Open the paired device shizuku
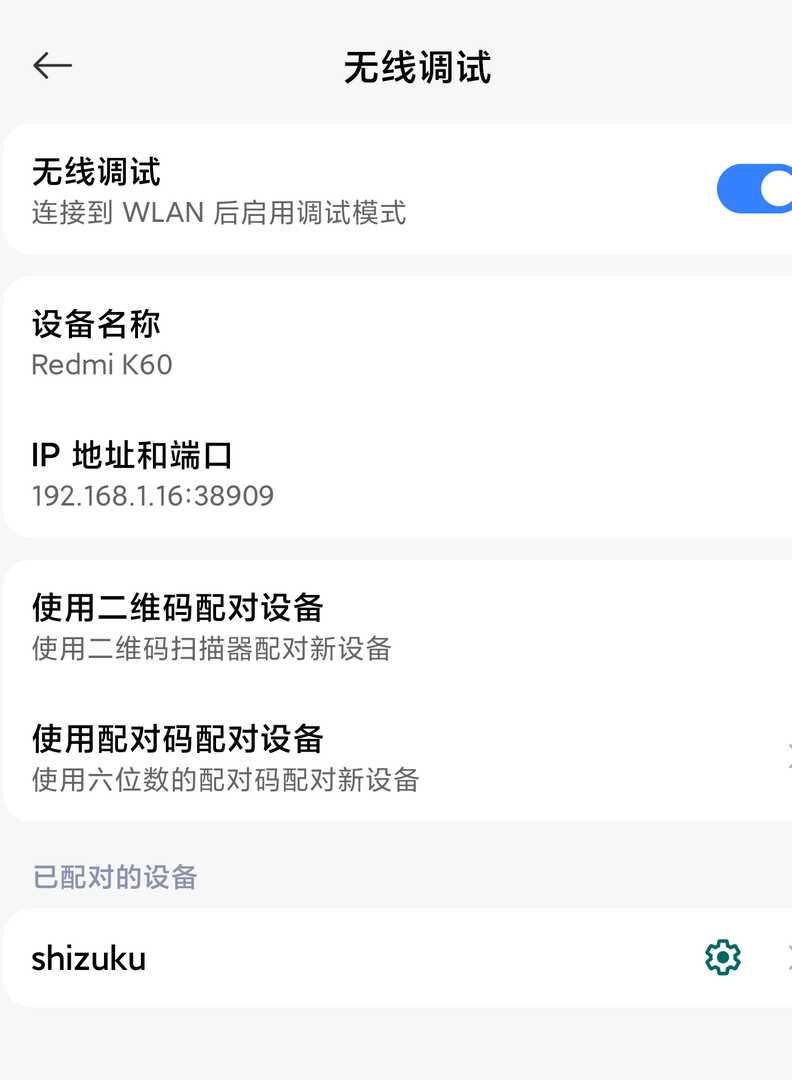Viewport: 792px width, 1080px height. pyautogui.click(x=300, y=958)
